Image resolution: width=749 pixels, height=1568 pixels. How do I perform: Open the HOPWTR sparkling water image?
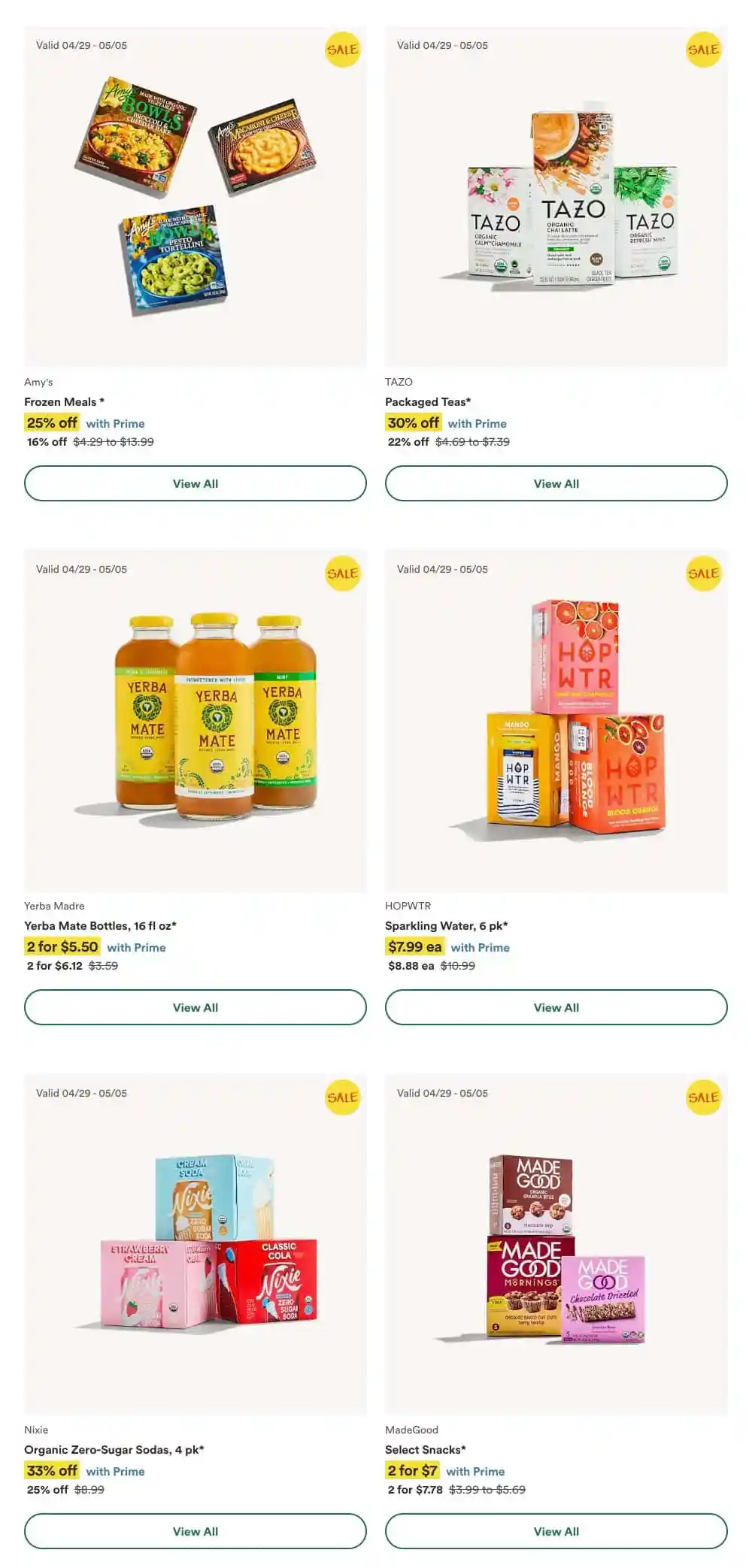pos(556,720)
